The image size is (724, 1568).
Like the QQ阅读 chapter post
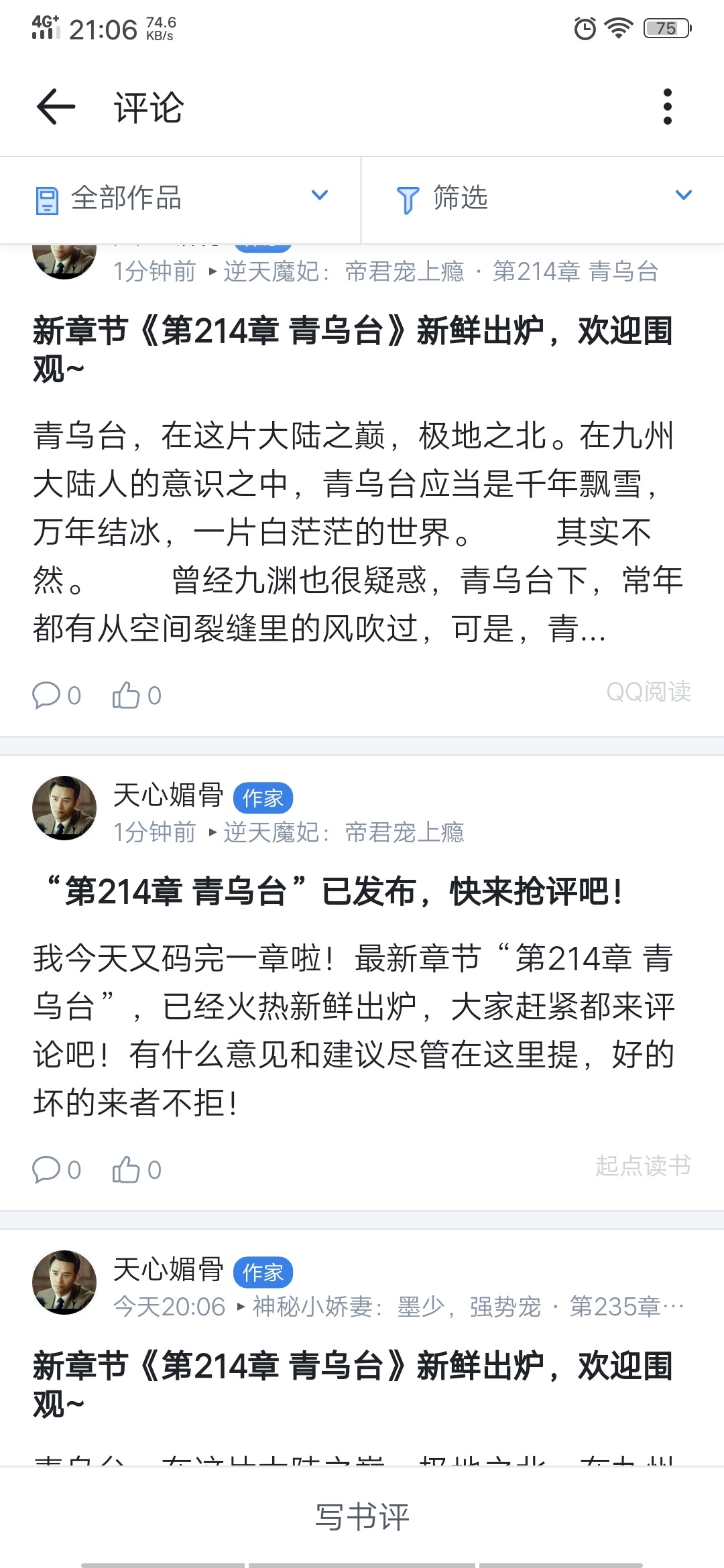click(136, 696)
